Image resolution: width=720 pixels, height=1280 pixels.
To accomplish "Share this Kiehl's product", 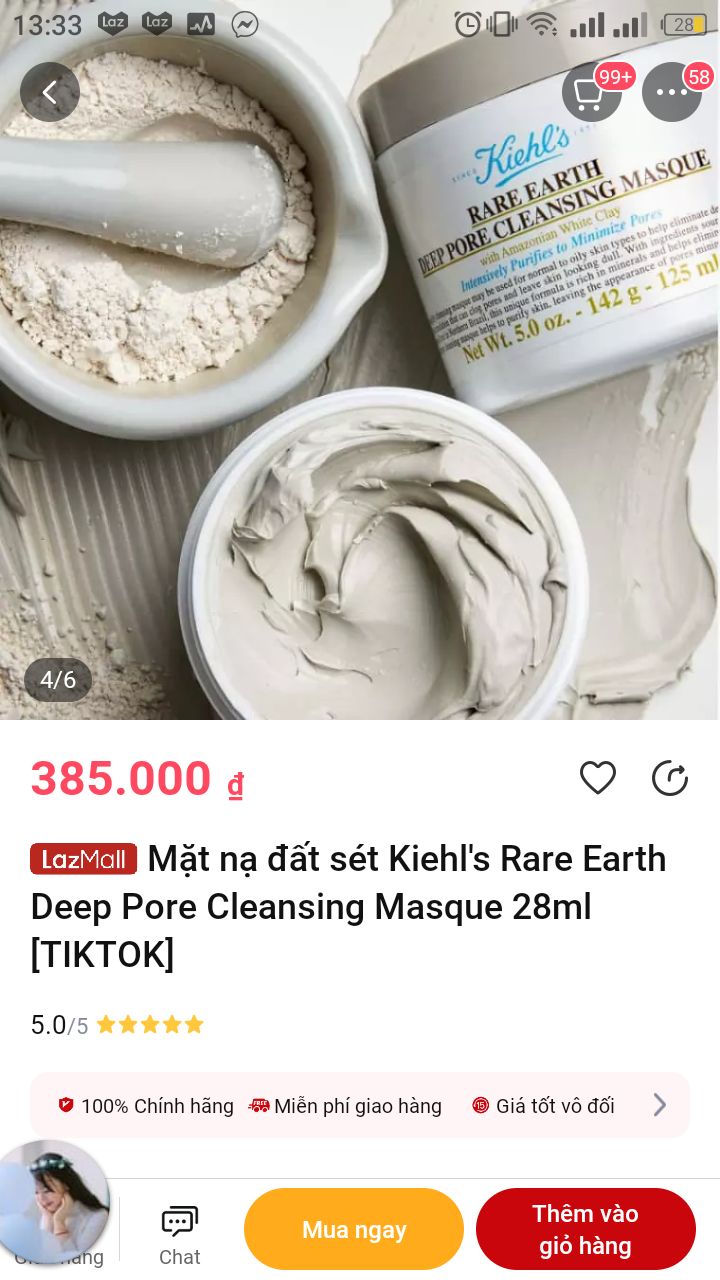I will point(670,778).
